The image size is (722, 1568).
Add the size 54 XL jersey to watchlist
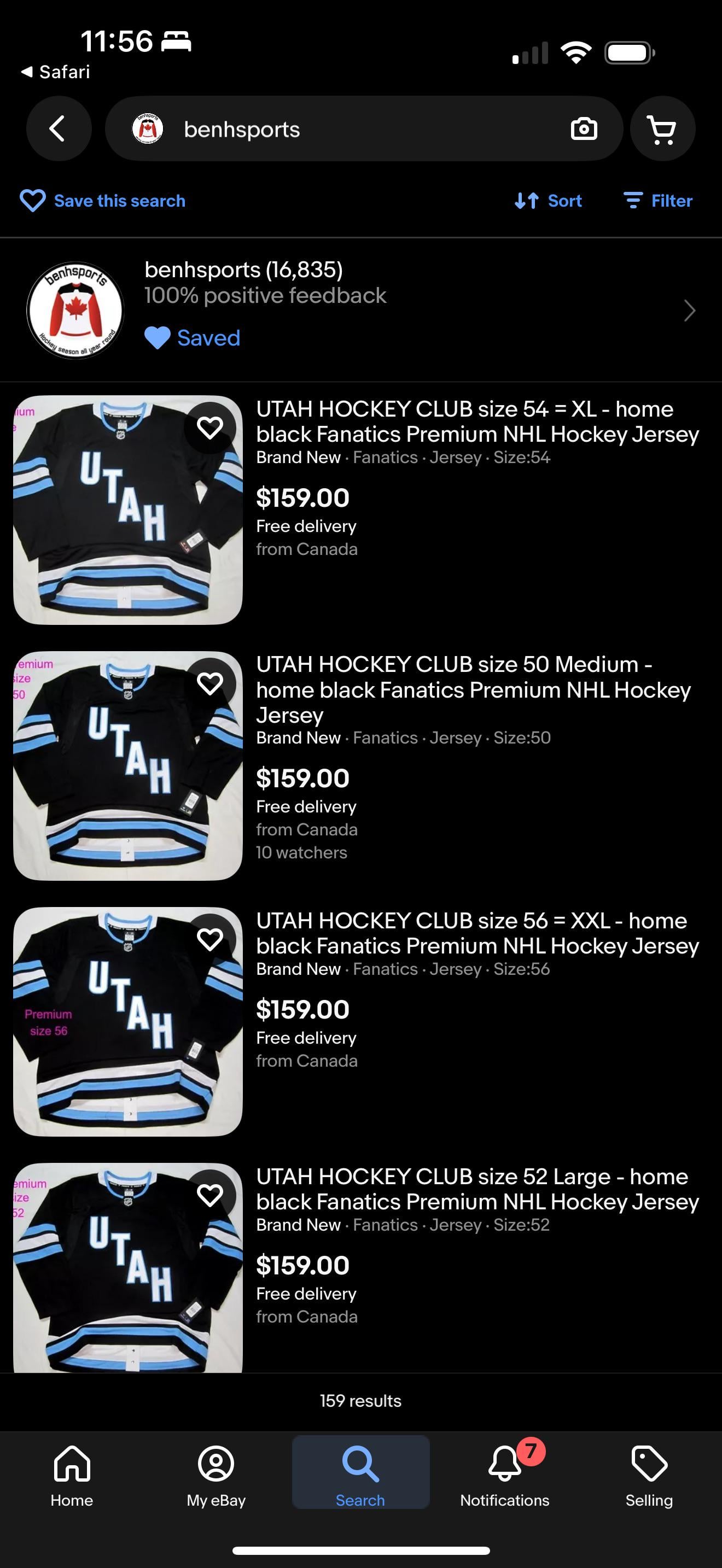click(210, 428)
